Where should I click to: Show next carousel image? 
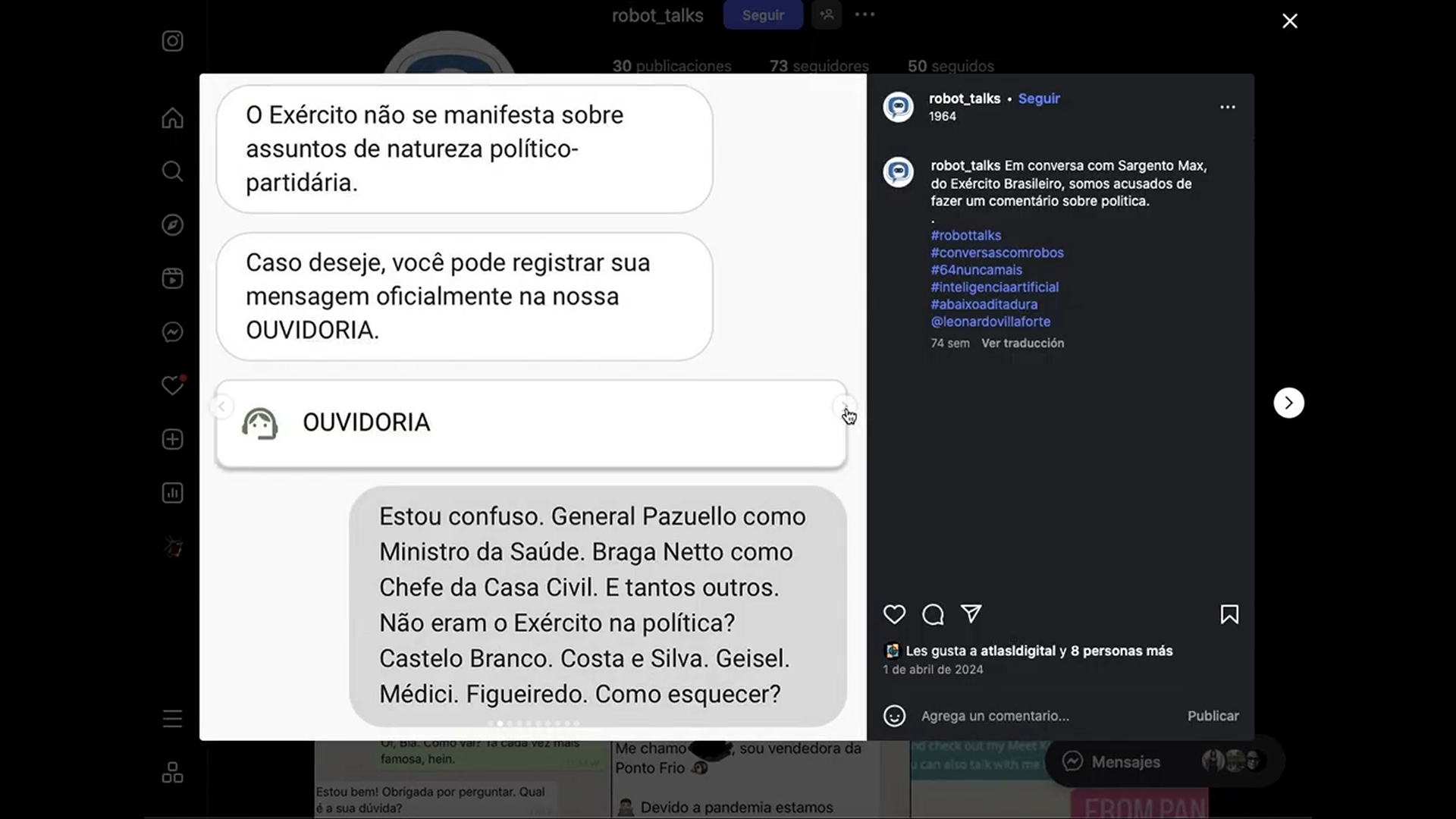click(x=844, y=407)
